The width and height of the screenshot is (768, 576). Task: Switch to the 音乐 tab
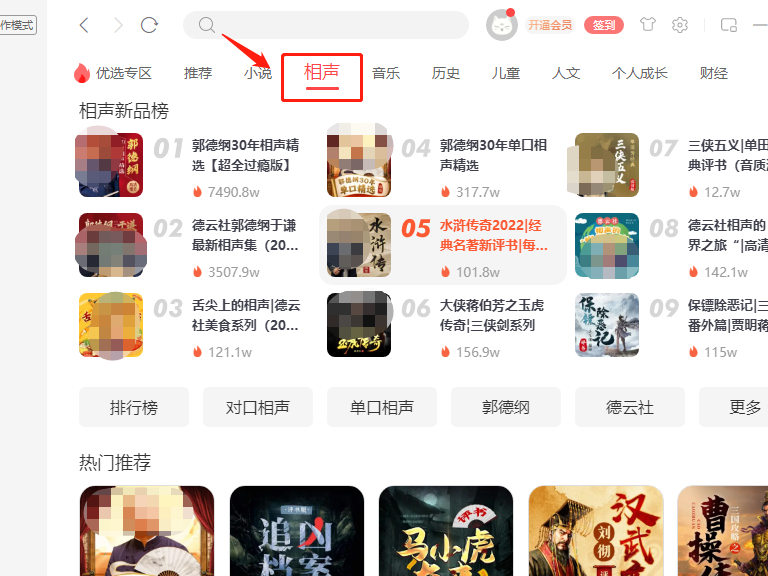pyautogui.click(x=386, y=73)
